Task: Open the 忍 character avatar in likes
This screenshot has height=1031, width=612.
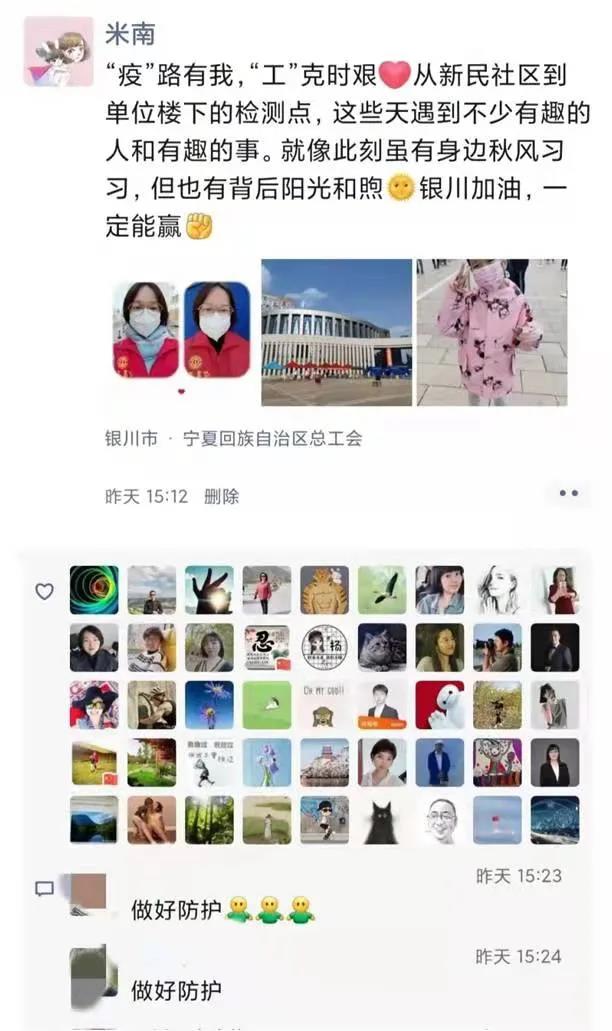Action: pos(267,648)
